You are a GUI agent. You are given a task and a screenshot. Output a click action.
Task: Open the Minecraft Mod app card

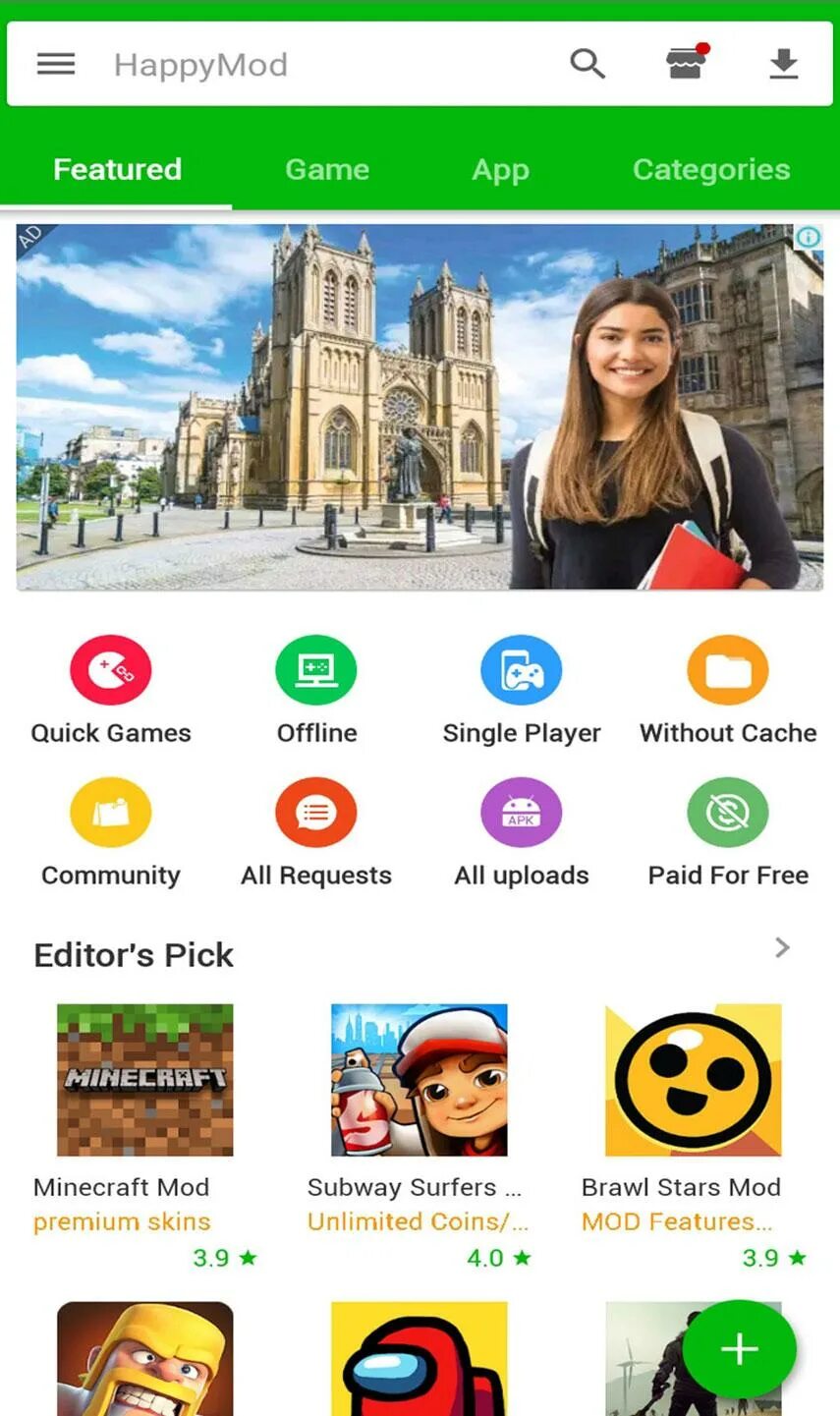(144, 1081)
